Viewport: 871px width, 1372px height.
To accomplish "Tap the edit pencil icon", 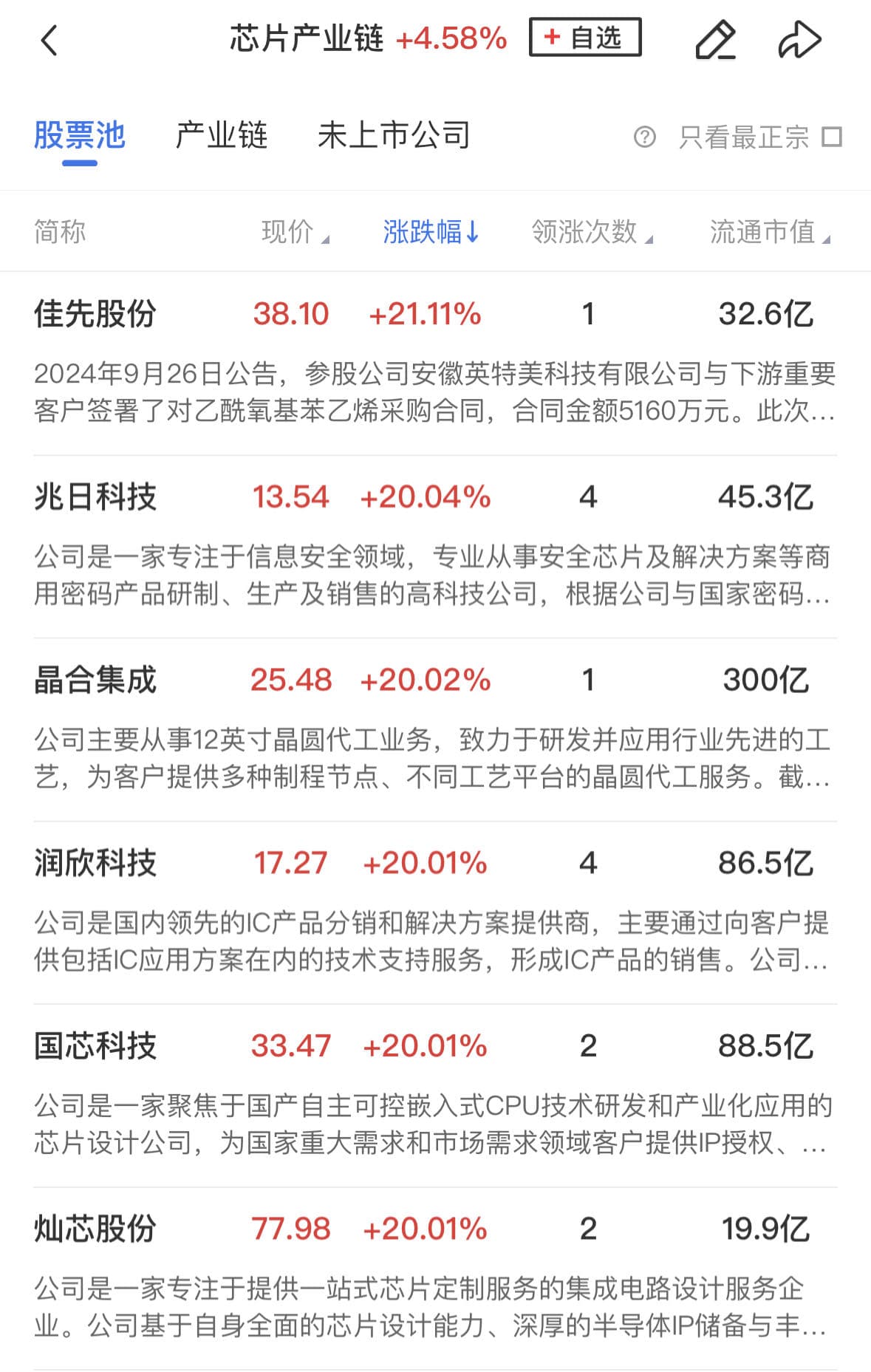I will pos(715,40).
